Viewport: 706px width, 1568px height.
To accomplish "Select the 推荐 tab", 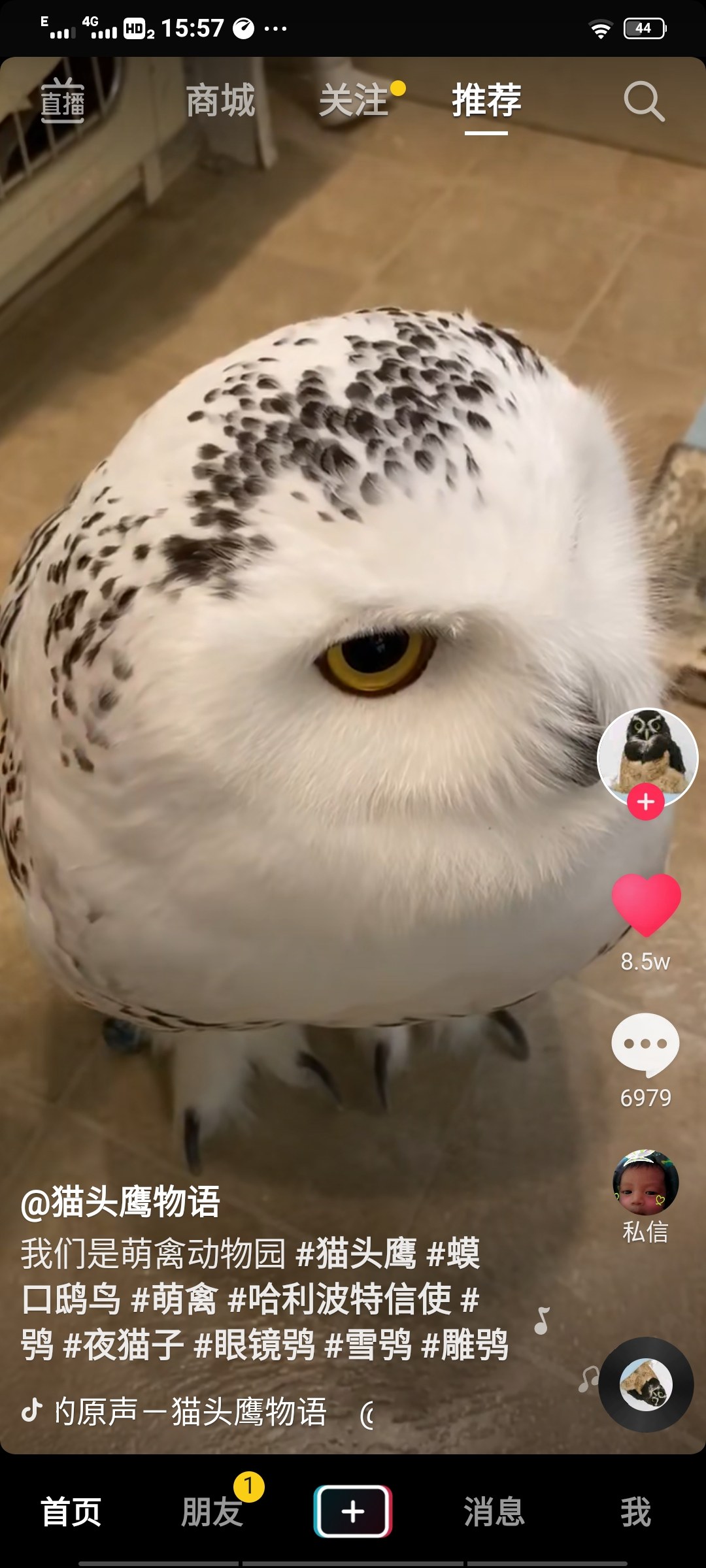I will click(x=486, y=101).
